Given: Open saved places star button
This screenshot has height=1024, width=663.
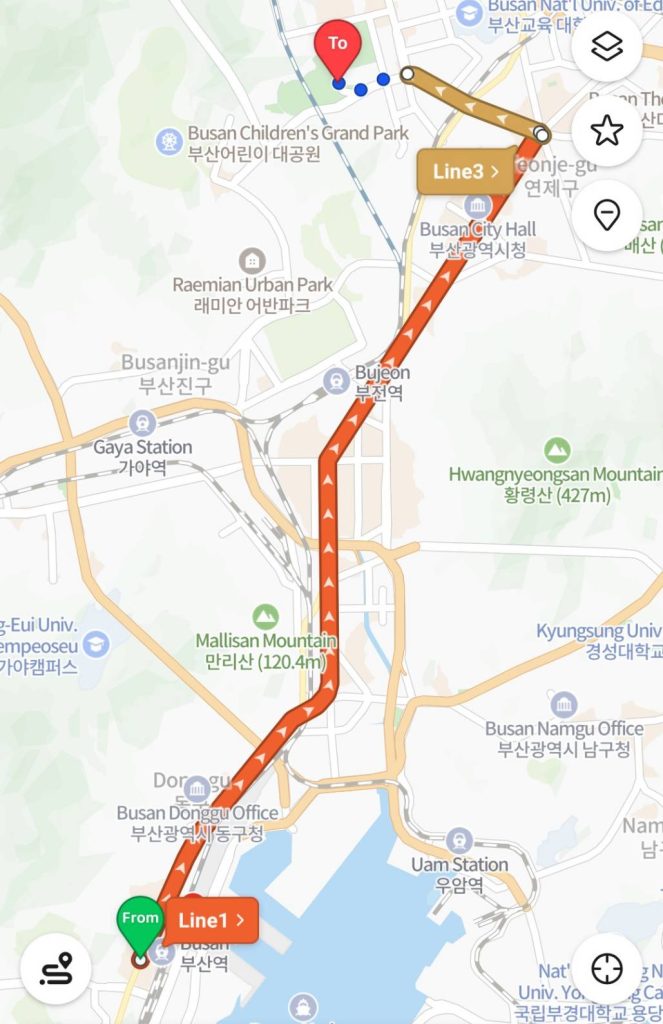Looking at the screenshot, I should point(607,130).
